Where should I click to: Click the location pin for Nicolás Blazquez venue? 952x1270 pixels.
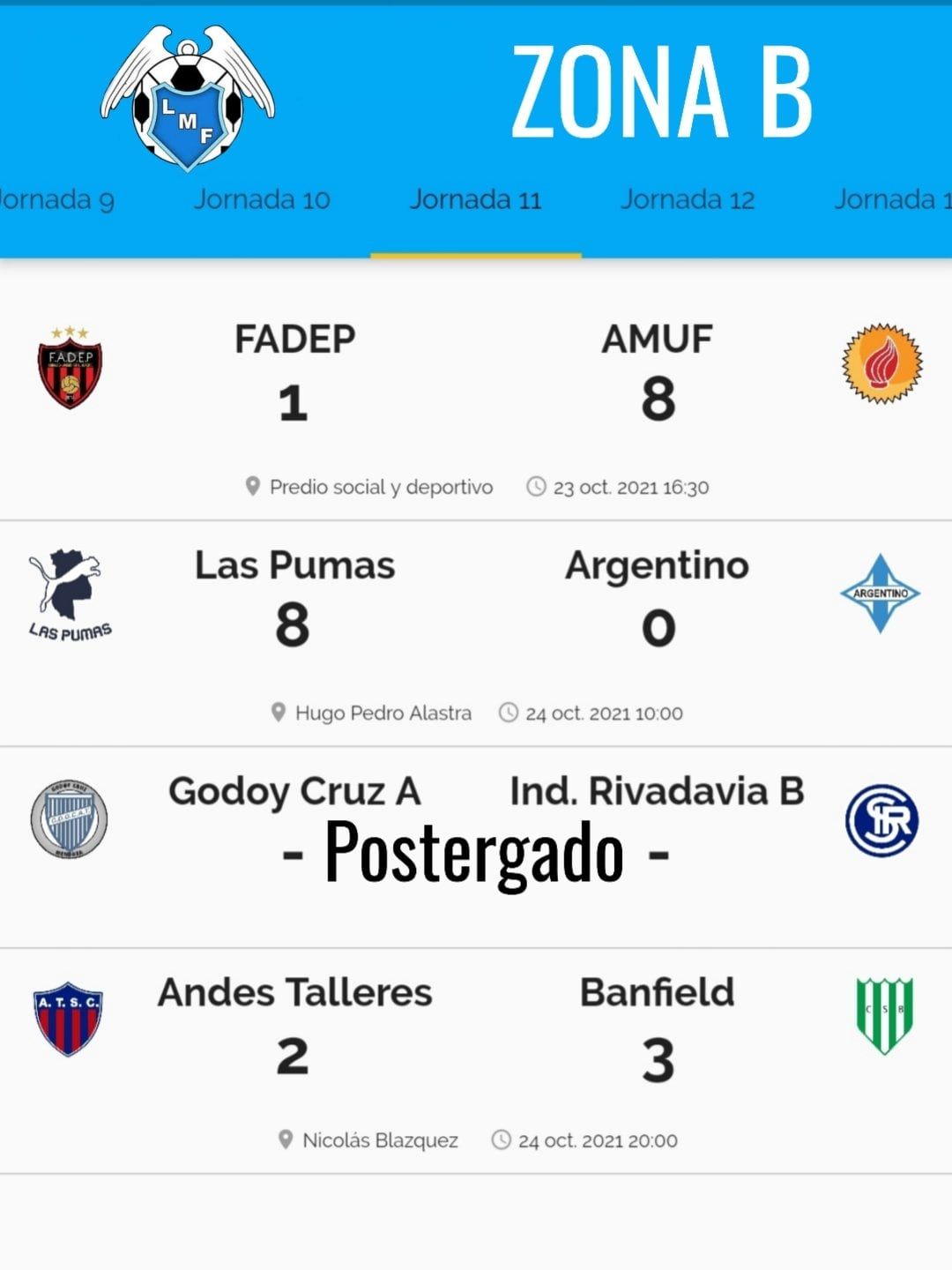(286, 1139)
